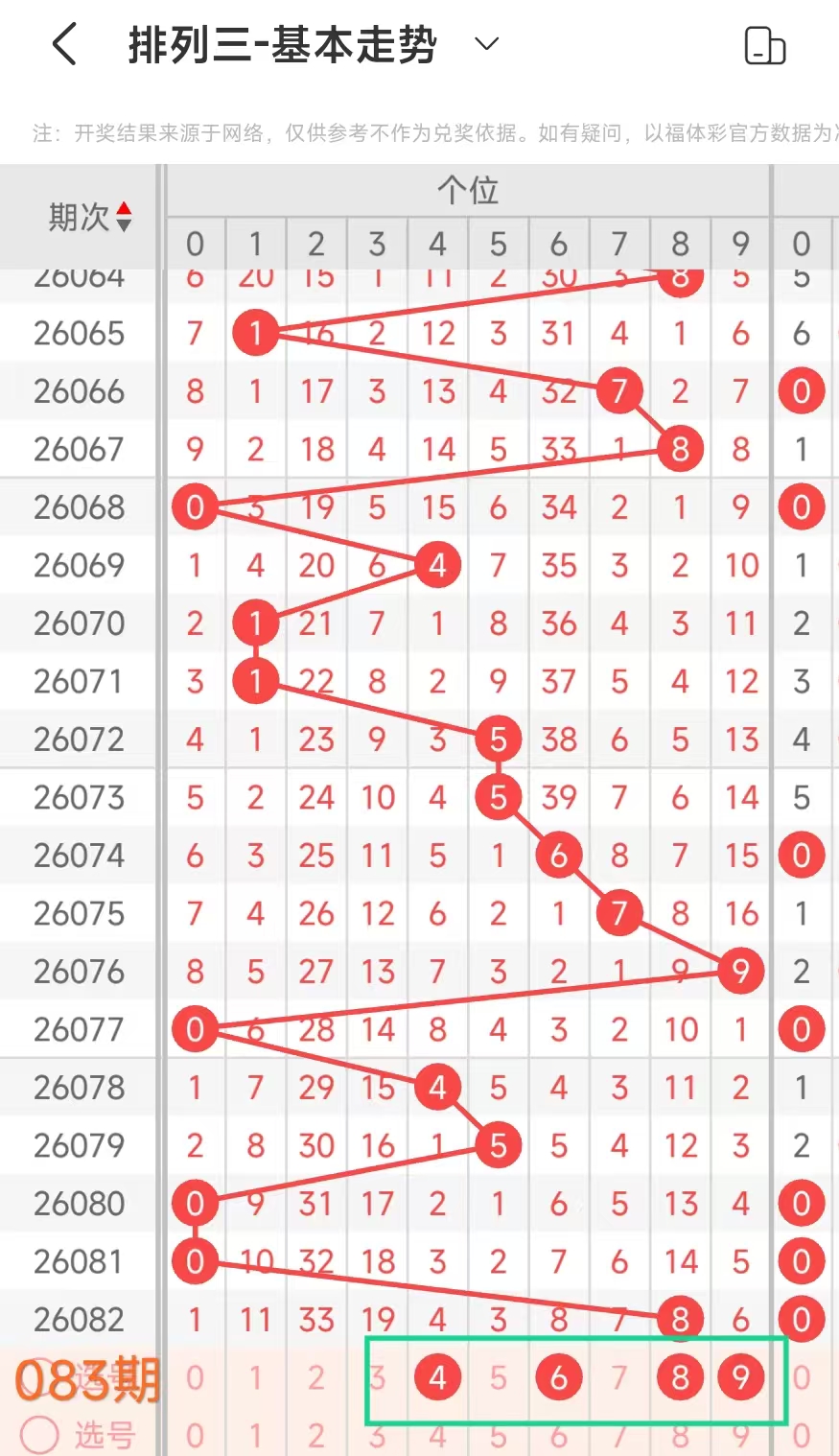
Task: Pick number 5 in the 083期 row
Action: [498, 1378]
